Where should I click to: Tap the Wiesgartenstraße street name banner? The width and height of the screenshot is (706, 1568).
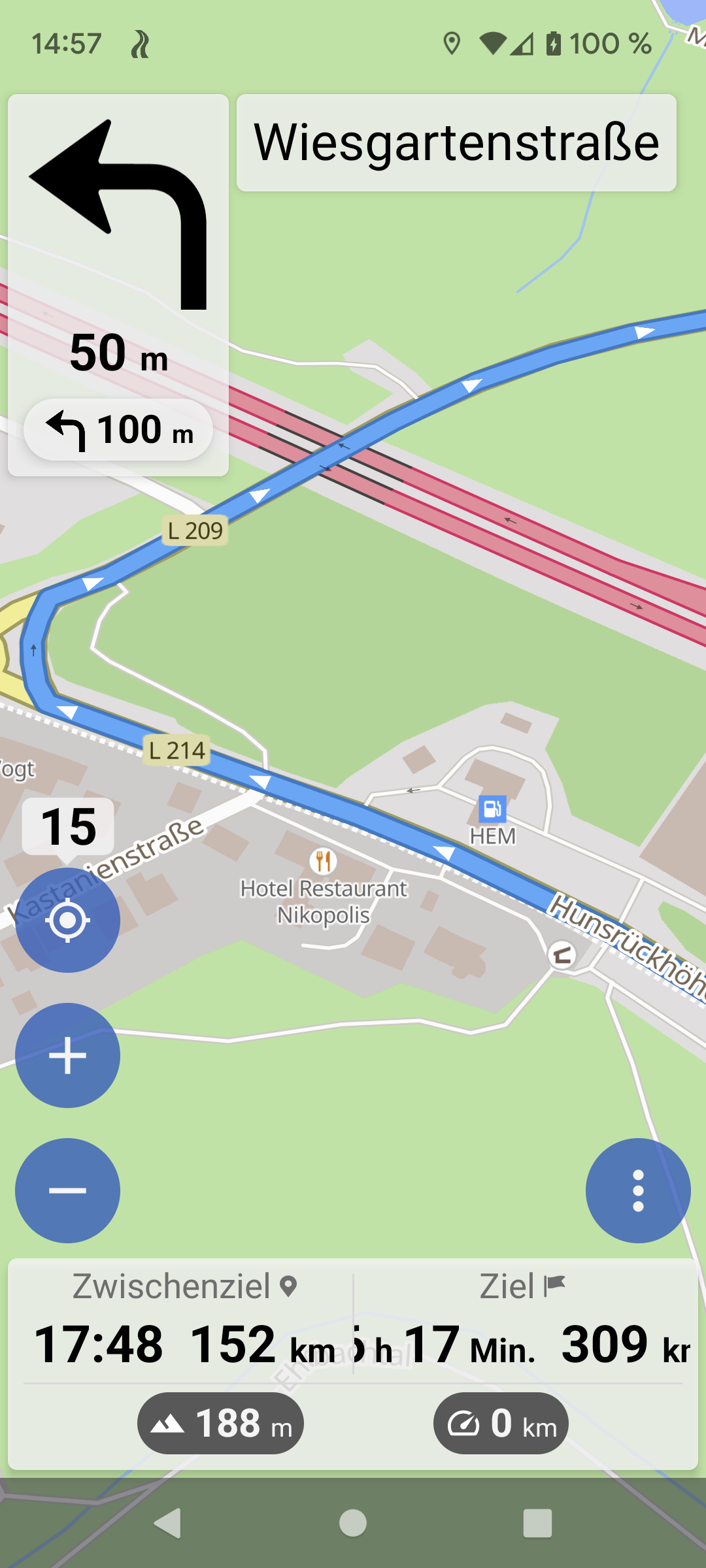456,142
